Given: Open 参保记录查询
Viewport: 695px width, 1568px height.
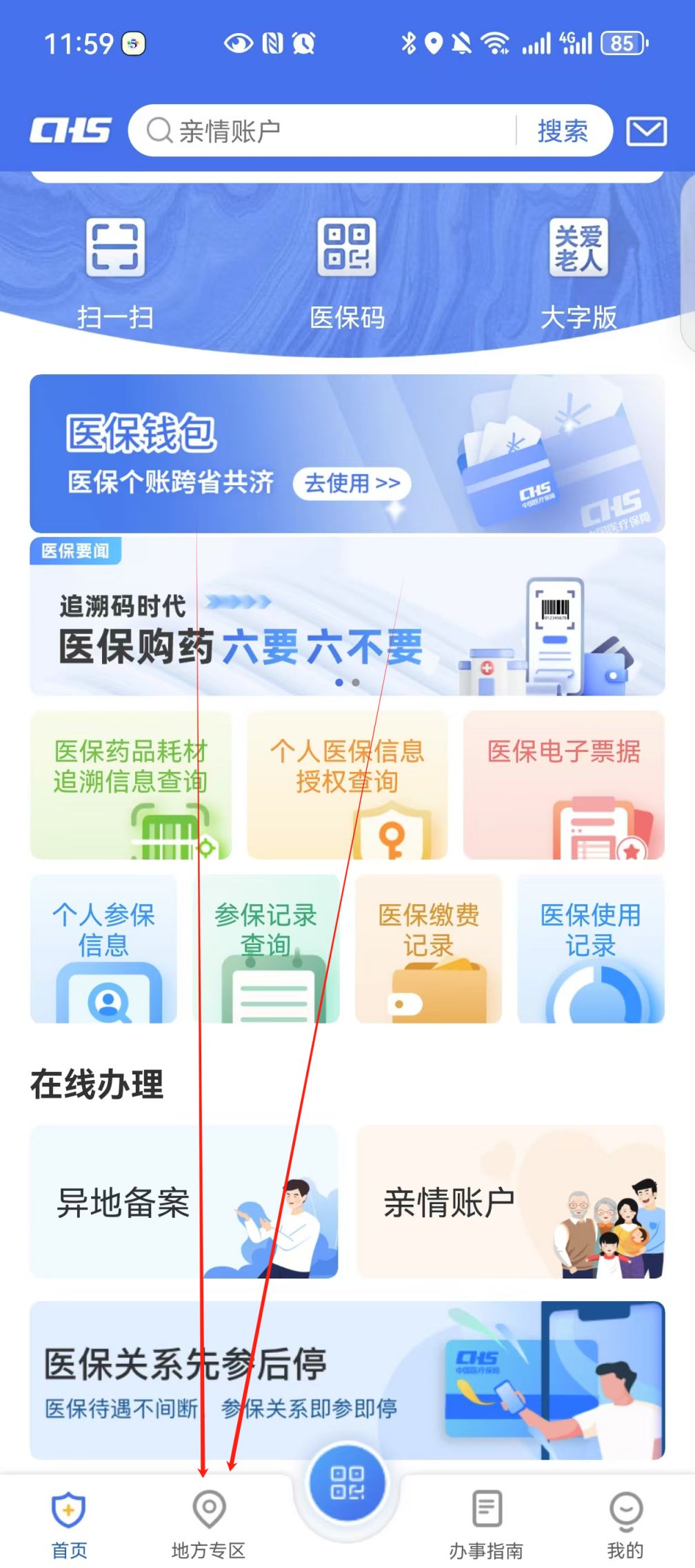Looking at the screenshot, I should pos(266,948).
